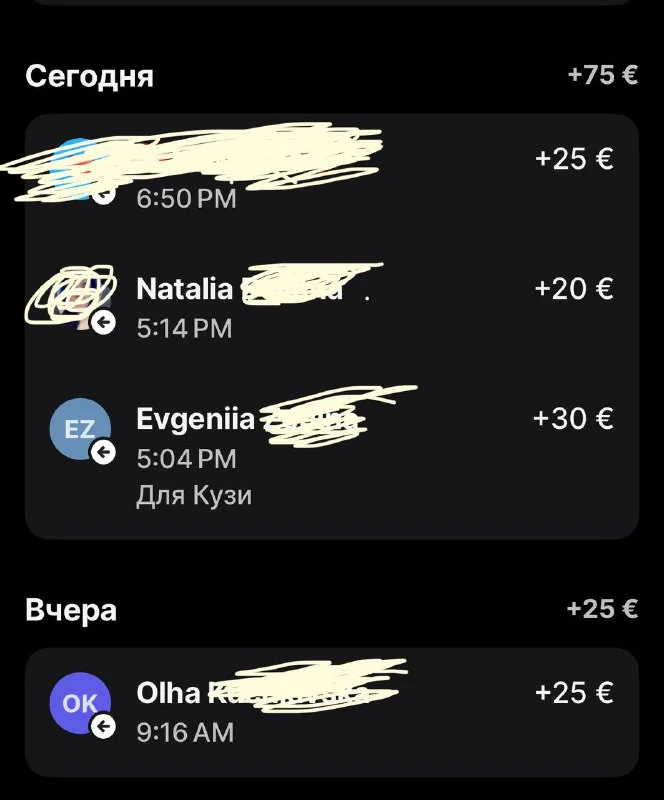Open Natalia's +20 € transfer
The height and width of the screenshot is (800, 664).
[x=330, y=306]
